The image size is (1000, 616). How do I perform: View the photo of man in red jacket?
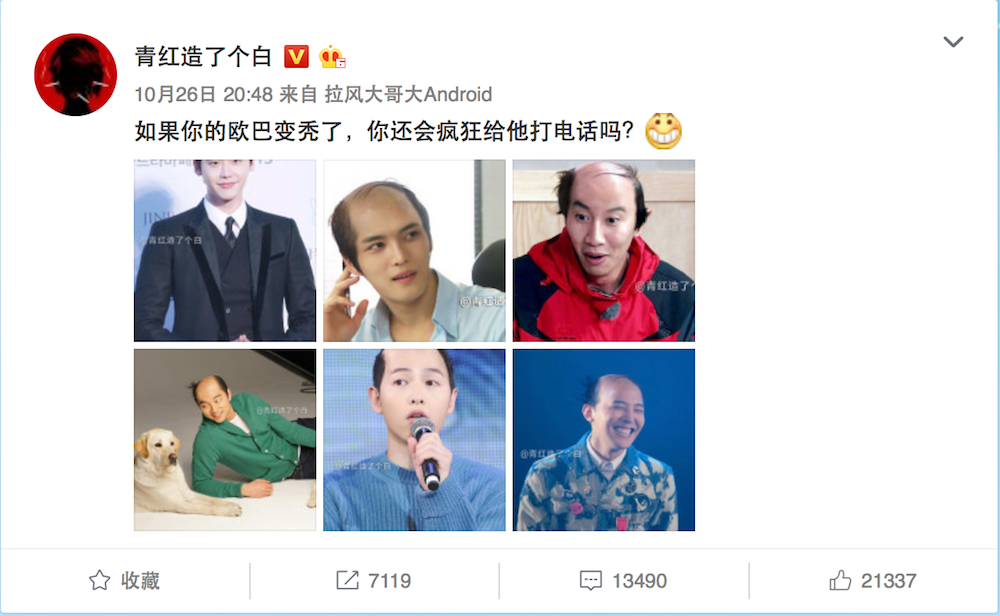point(603,250)
